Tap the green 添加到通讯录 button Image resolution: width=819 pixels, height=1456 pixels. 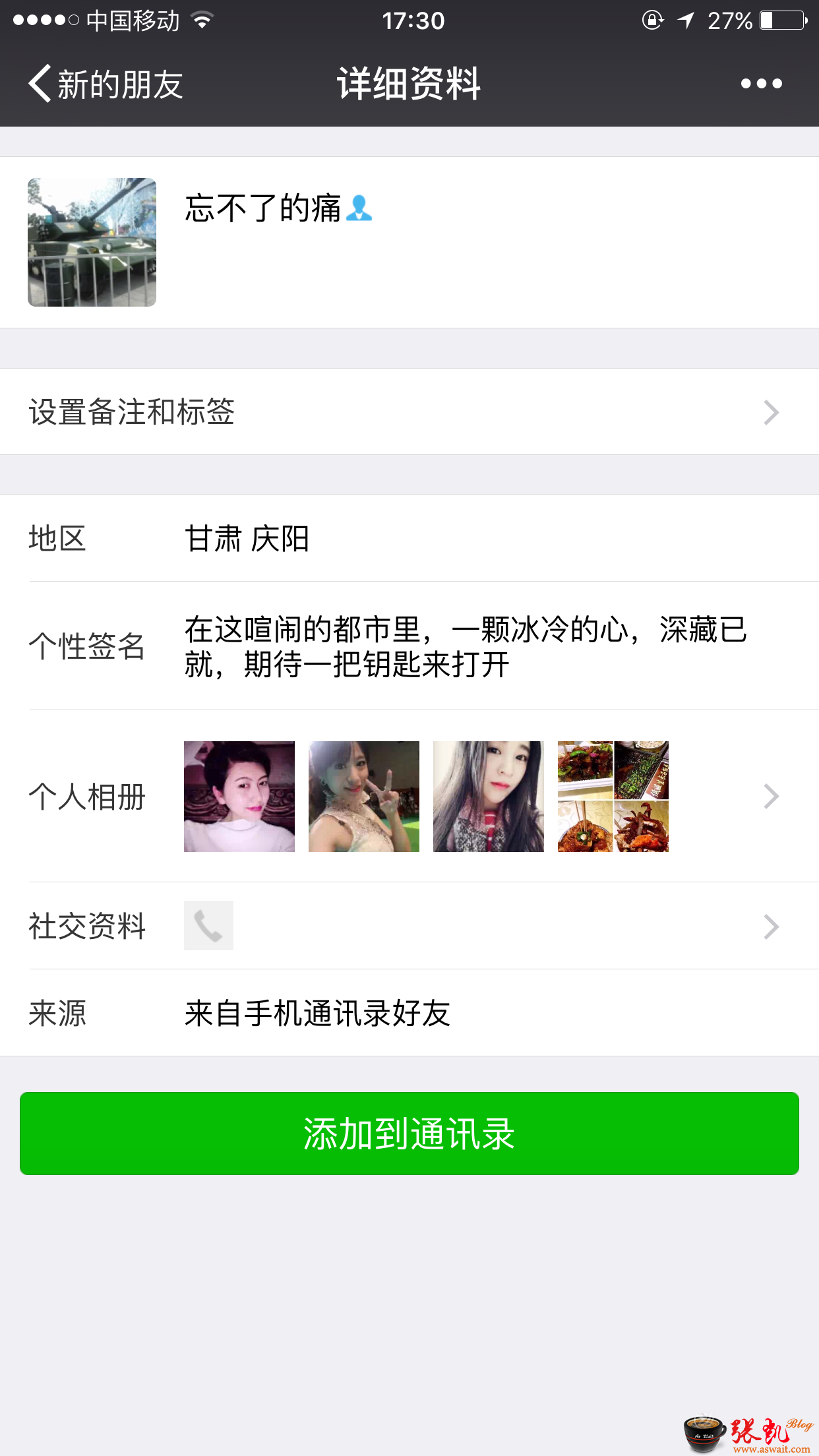pyautogui.click(x=409, y=1134)
